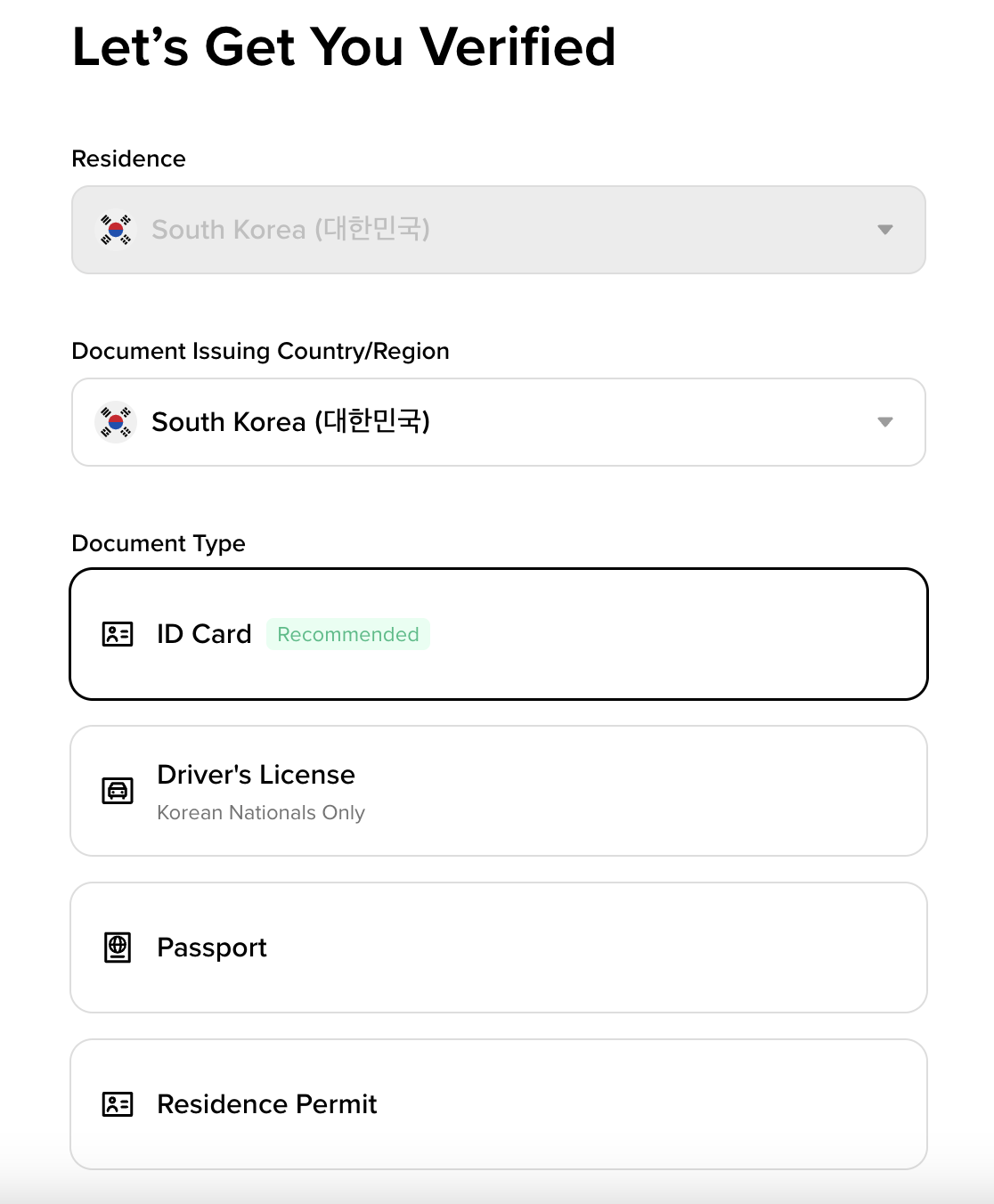Select Residence Permit as document type
The image size is (994, 1204).
pos(499,1104)
